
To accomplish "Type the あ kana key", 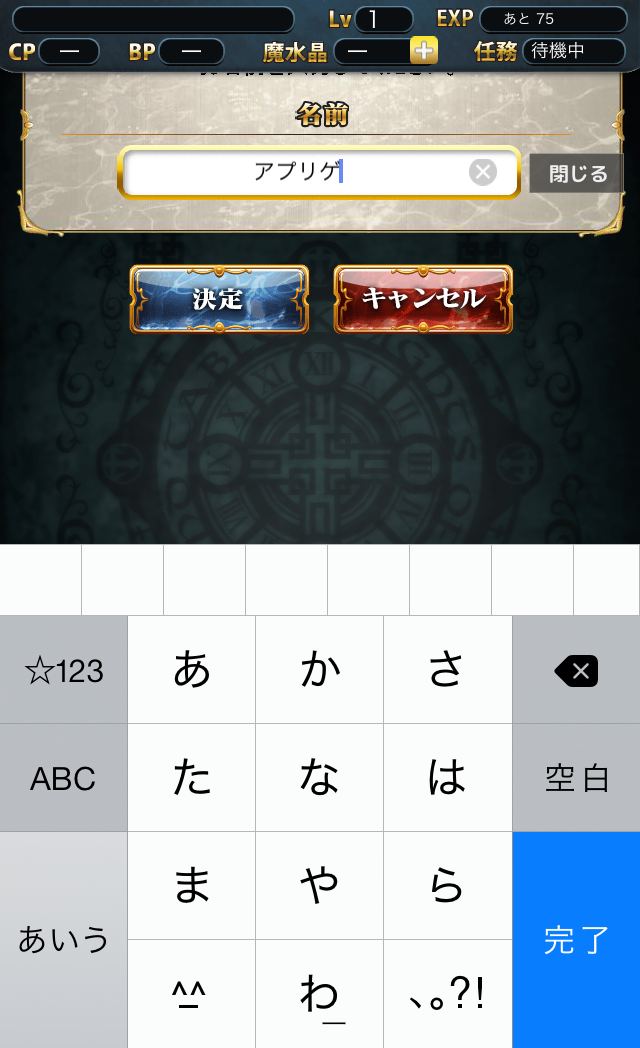I will (x=192, y=670).
